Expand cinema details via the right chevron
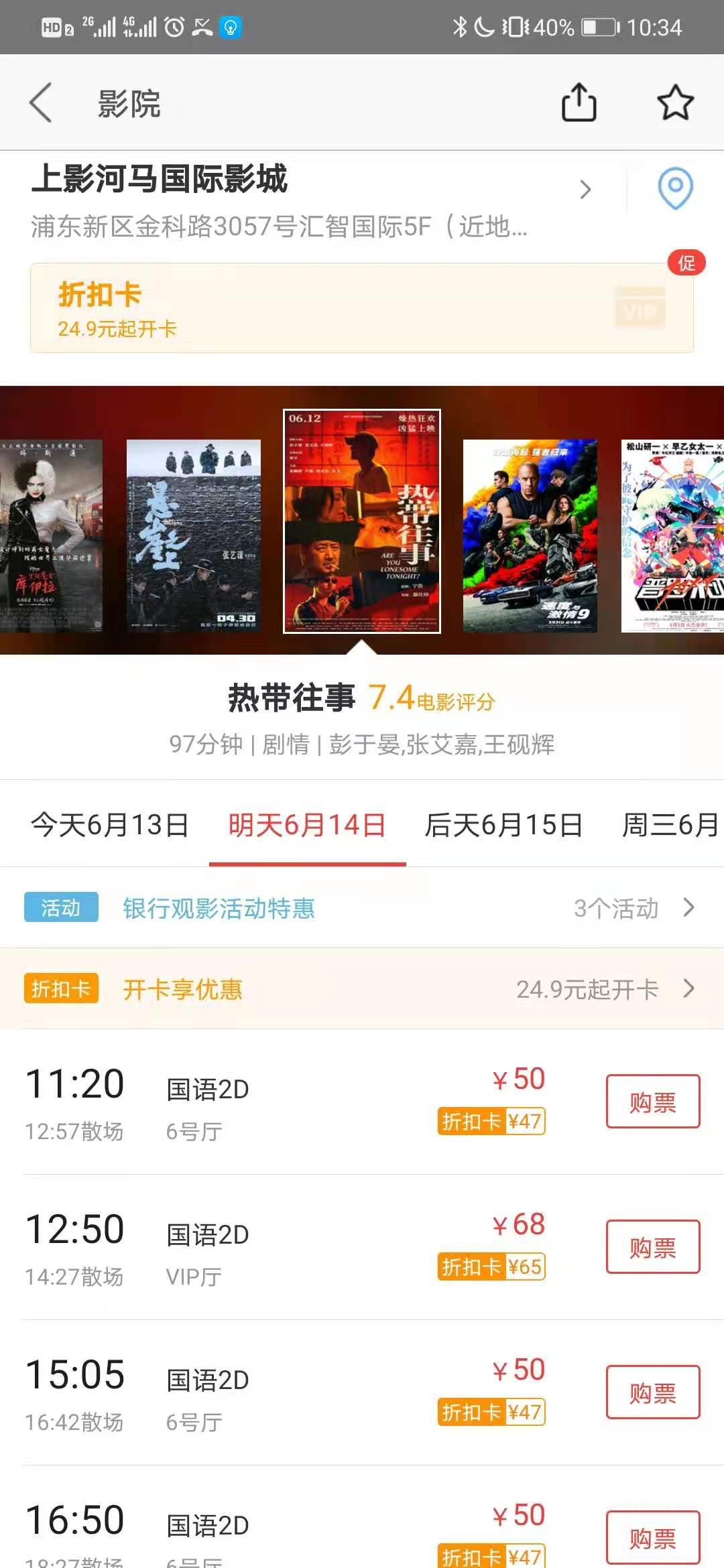 point(585,190)
